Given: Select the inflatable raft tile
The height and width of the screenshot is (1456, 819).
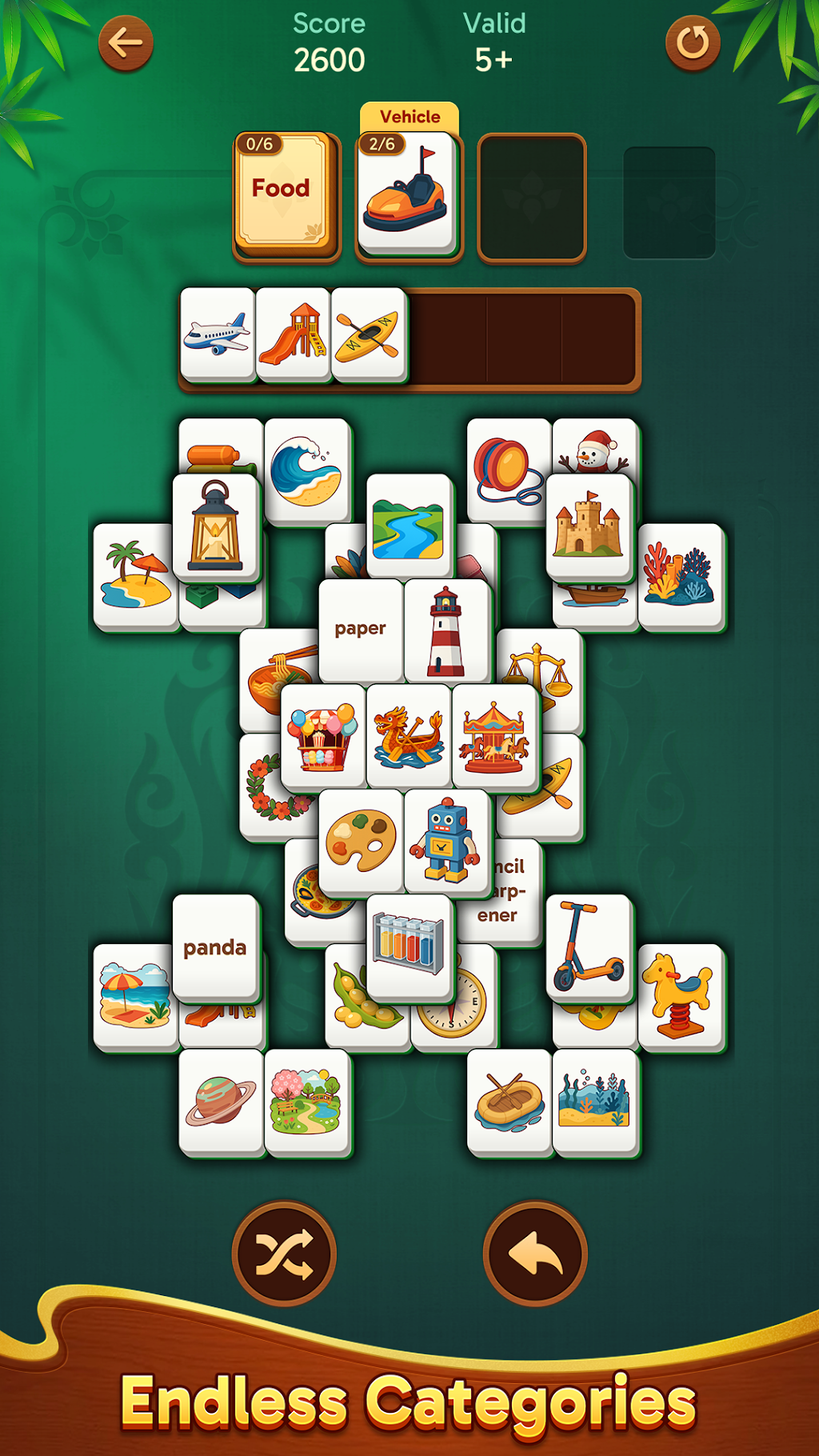Looking at the screenshot, I should [509, 1102].
